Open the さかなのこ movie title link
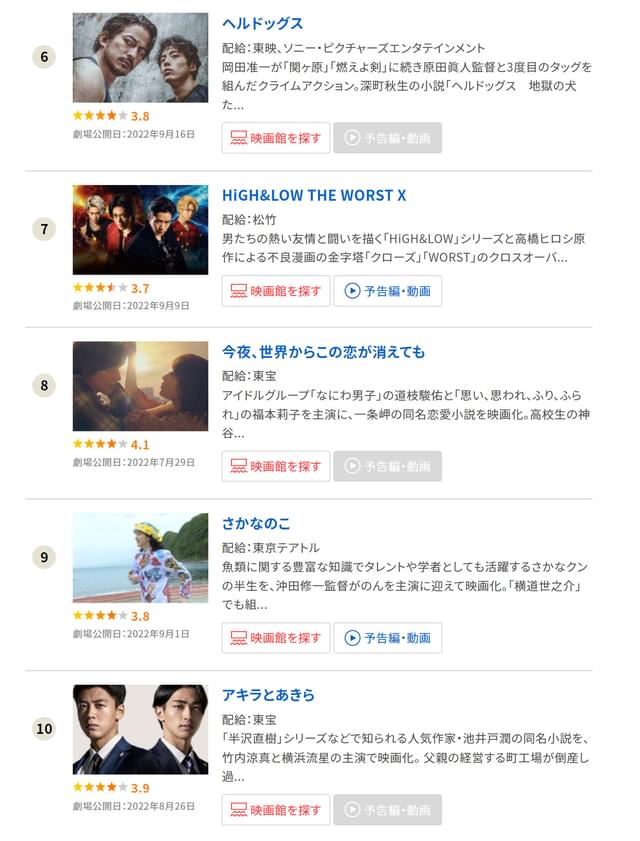The height and width of the screenshot is (841, 640). point(255,523)
